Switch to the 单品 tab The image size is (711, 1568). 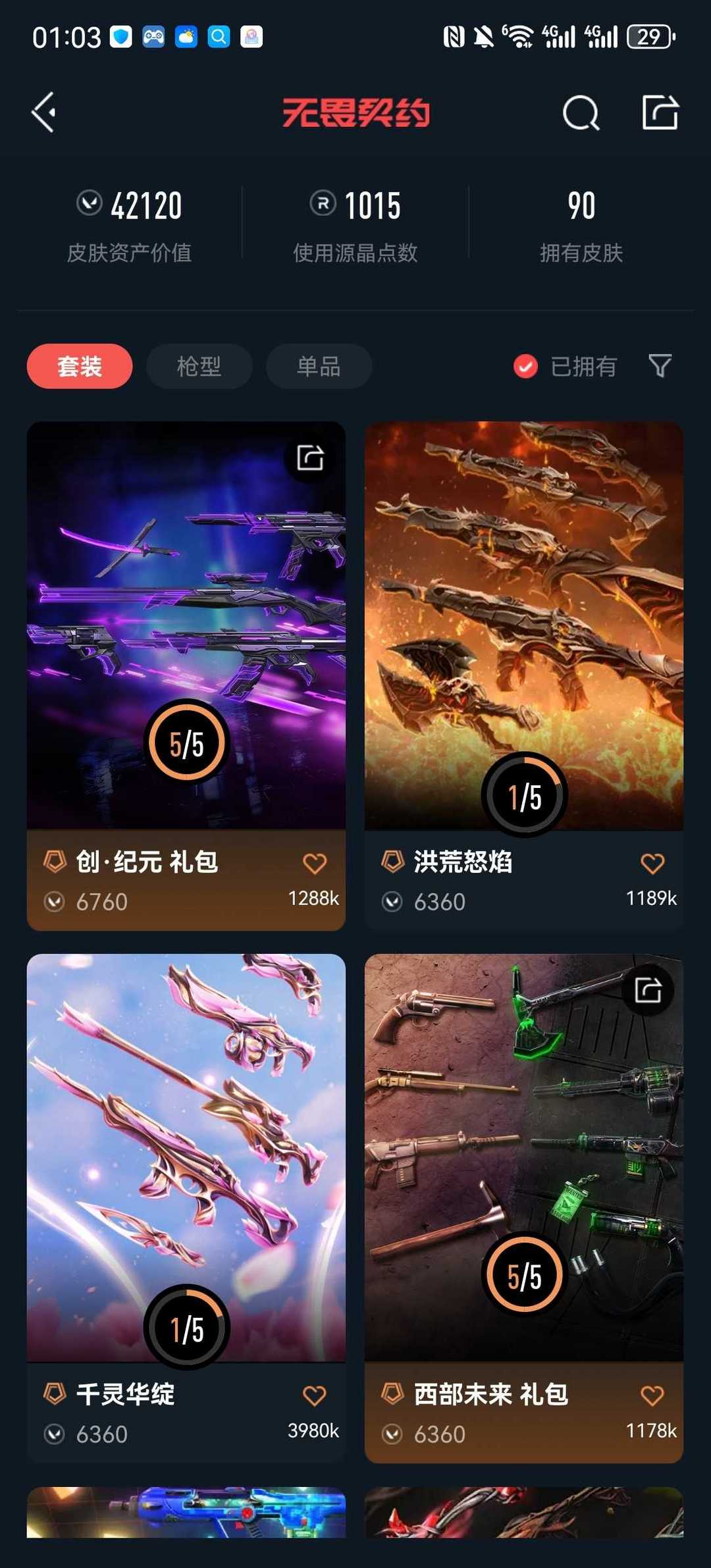(x=319, y=366)
